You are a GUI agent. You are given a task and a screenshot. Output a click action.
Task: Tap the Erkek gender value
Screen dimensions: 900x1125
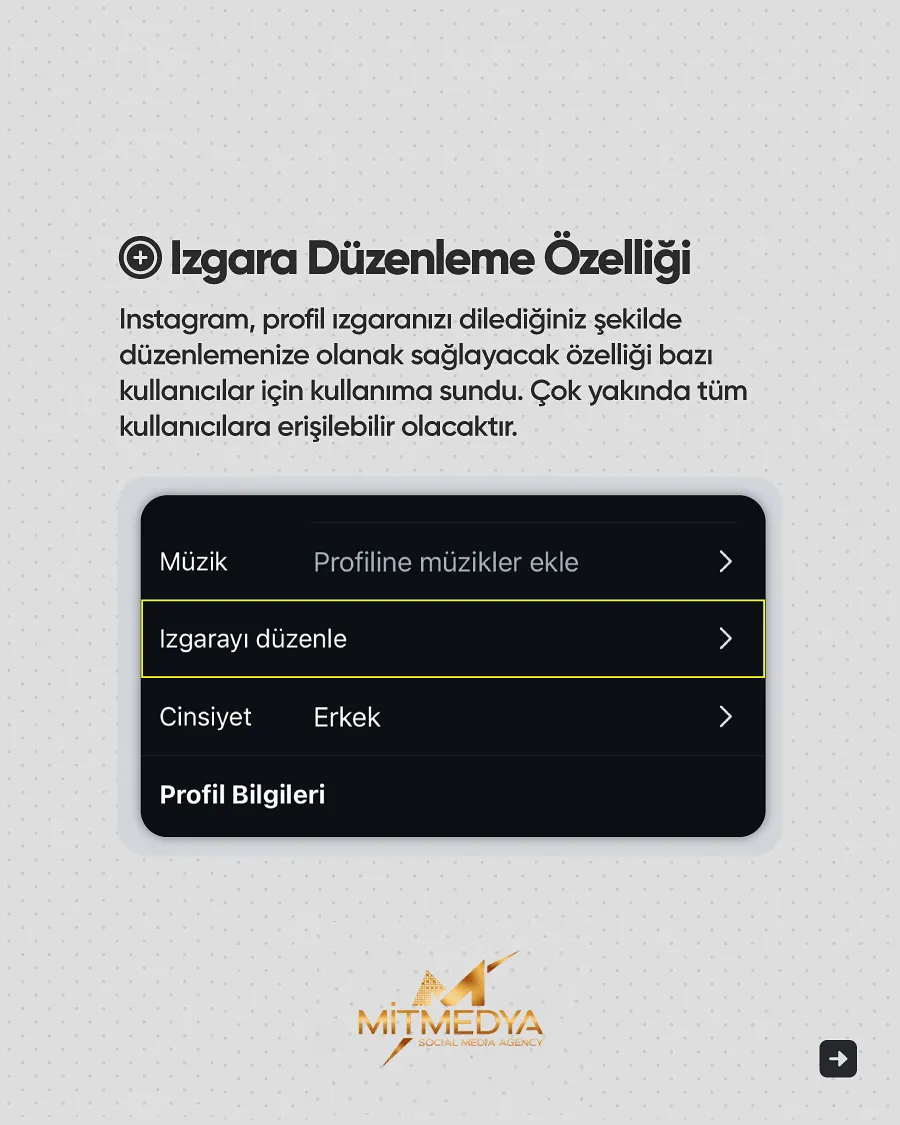346,717
